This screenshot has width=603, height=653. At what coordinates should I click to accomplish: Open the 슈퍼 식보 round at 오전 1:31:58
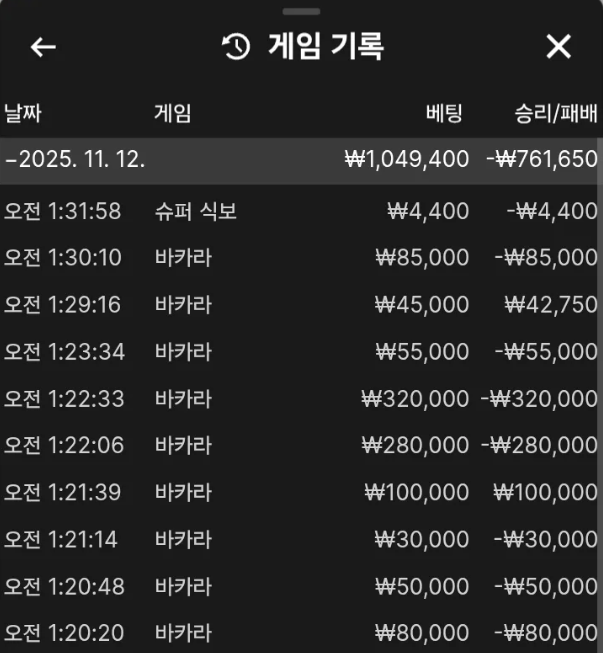coord(300,211)
